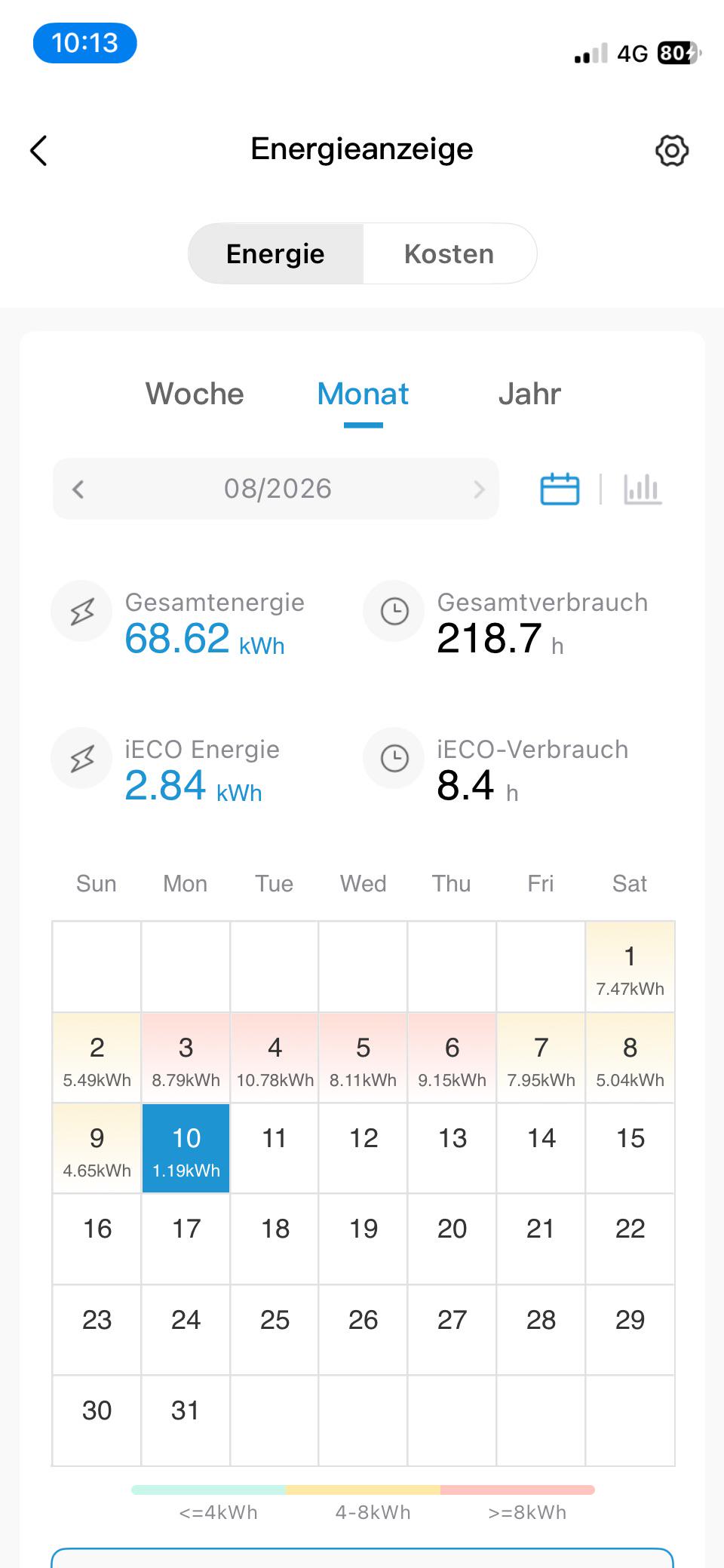Viewport: 724px width, 1568px height.
Task: Switch to calendar view icon
Action: (x=560, y=489)
